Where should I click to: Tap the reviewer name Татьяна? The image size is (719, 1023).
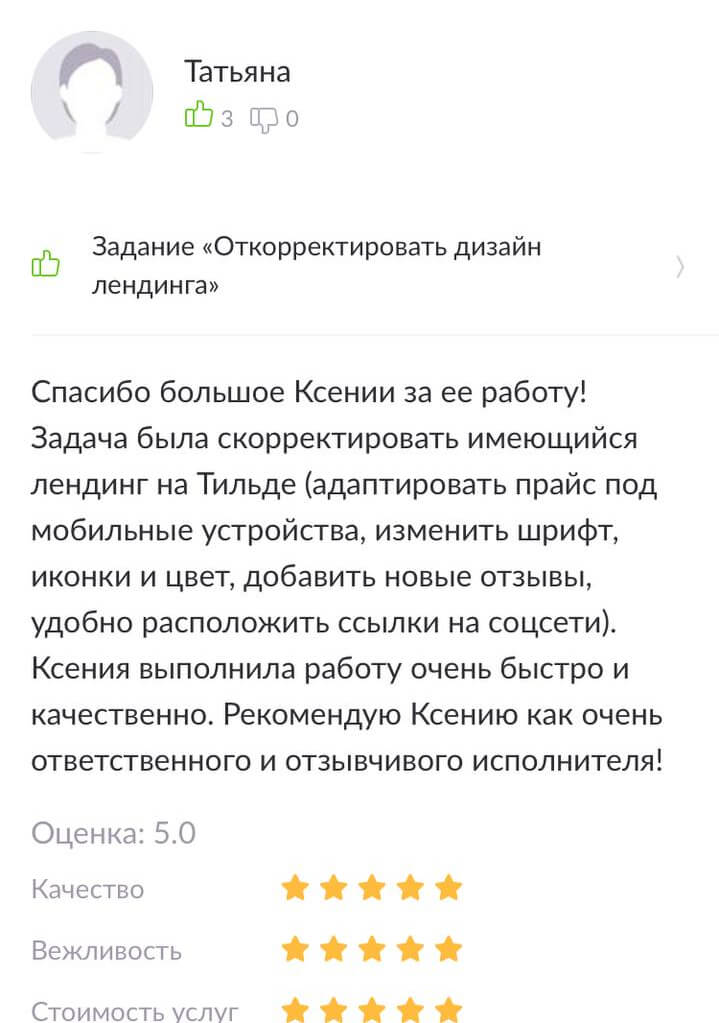pyautogui.click(x=237, y=71)
